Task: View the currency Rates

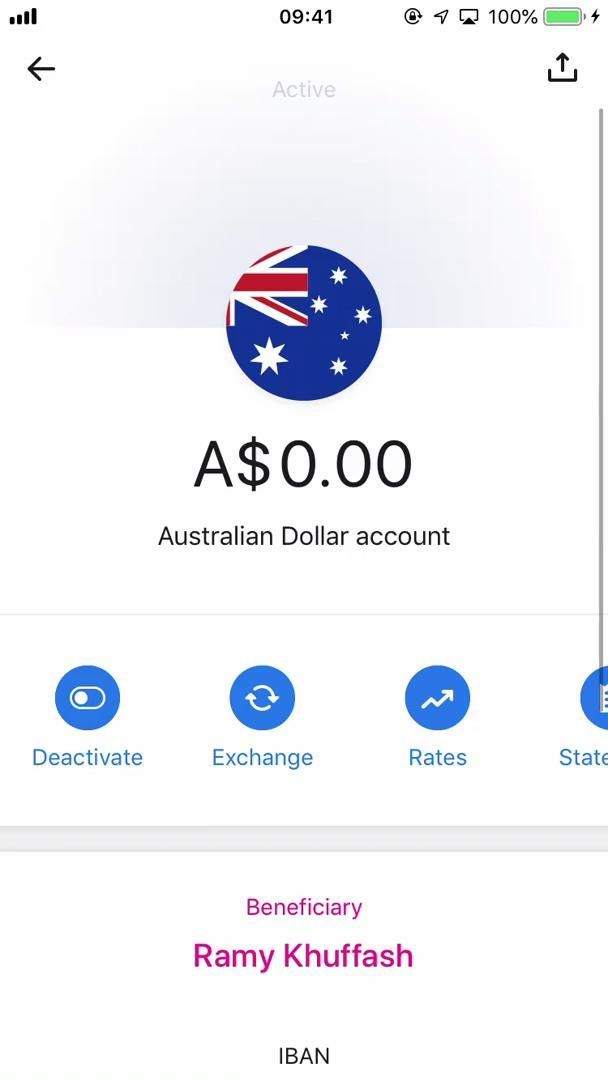Action: [x=437, y=698]
